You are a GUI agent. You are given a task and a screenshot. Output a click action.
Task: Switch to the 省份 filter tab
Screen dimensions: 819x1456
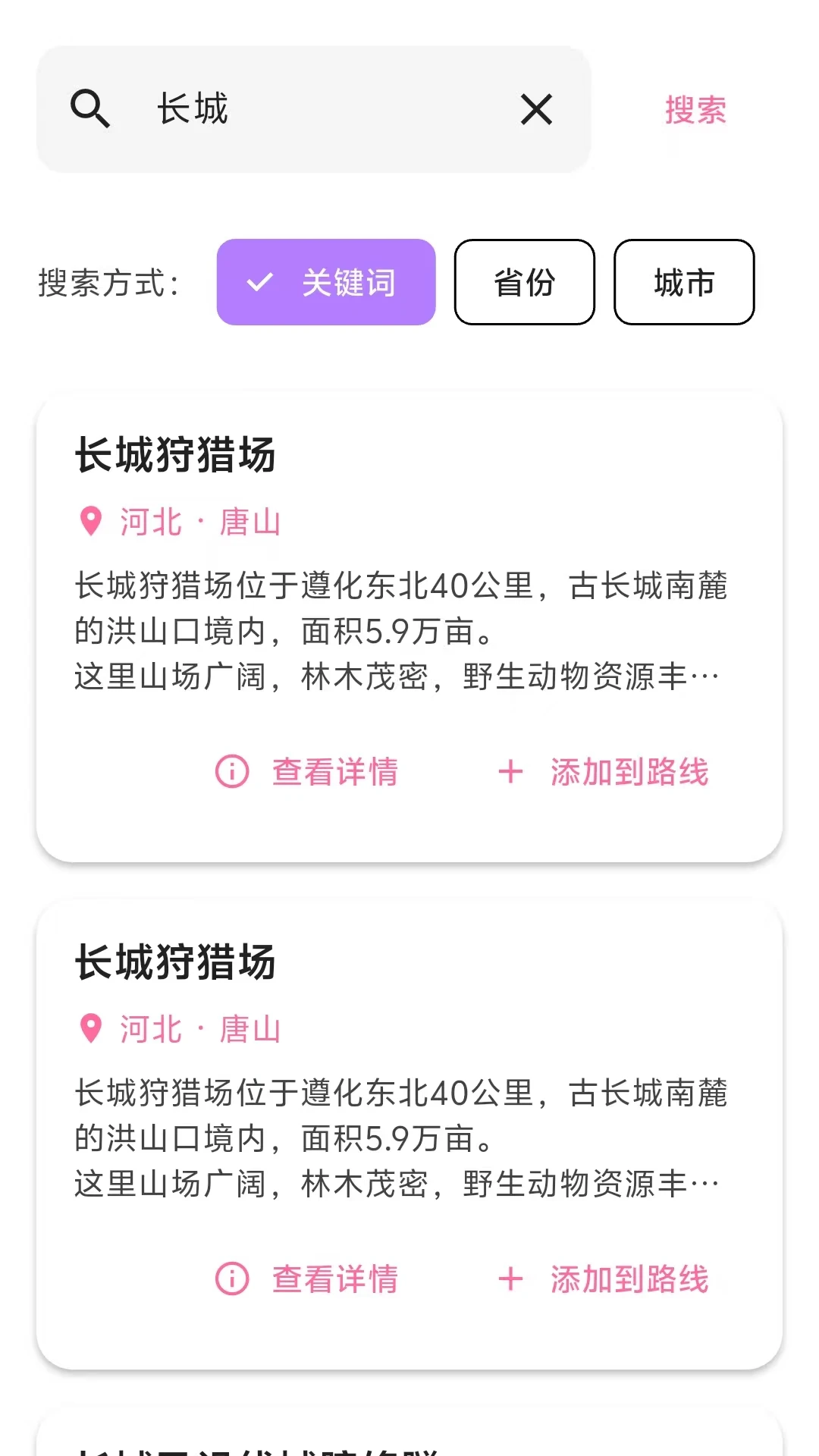point(524,282)
